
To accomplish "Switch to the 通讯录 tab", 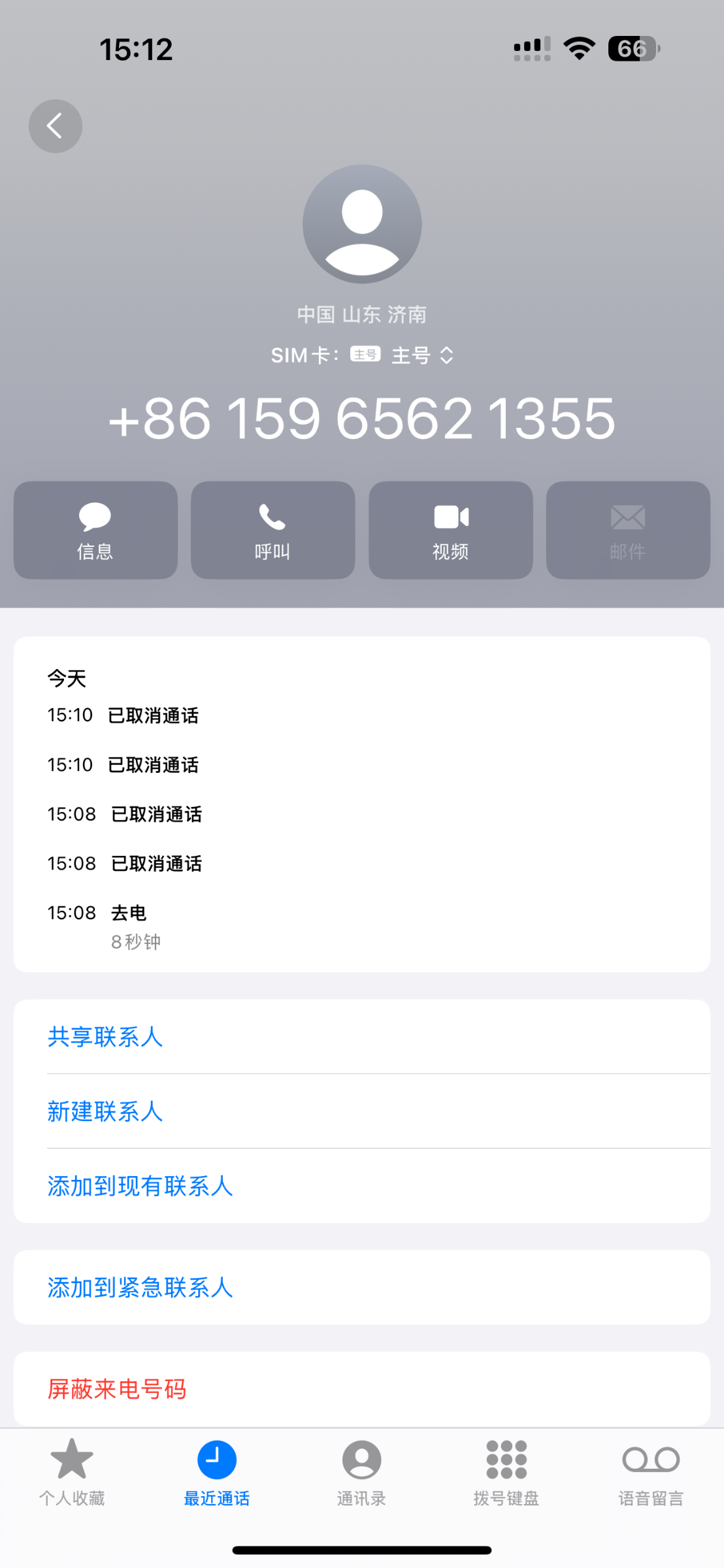I will pyautogui.click(x=361, y=1471).
